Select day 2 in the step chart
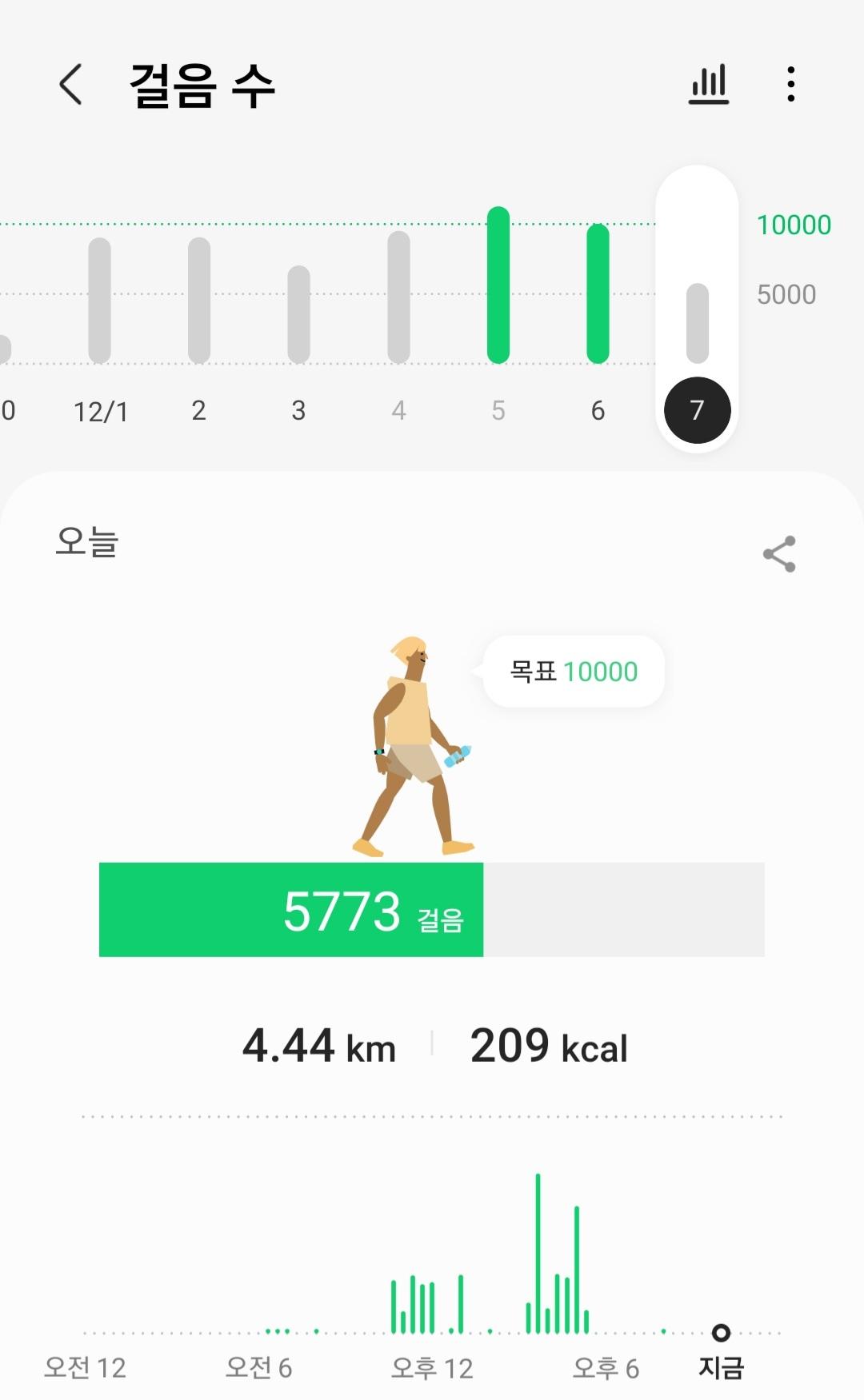The height and width of the screenshot is (1400, 864). 199,301
